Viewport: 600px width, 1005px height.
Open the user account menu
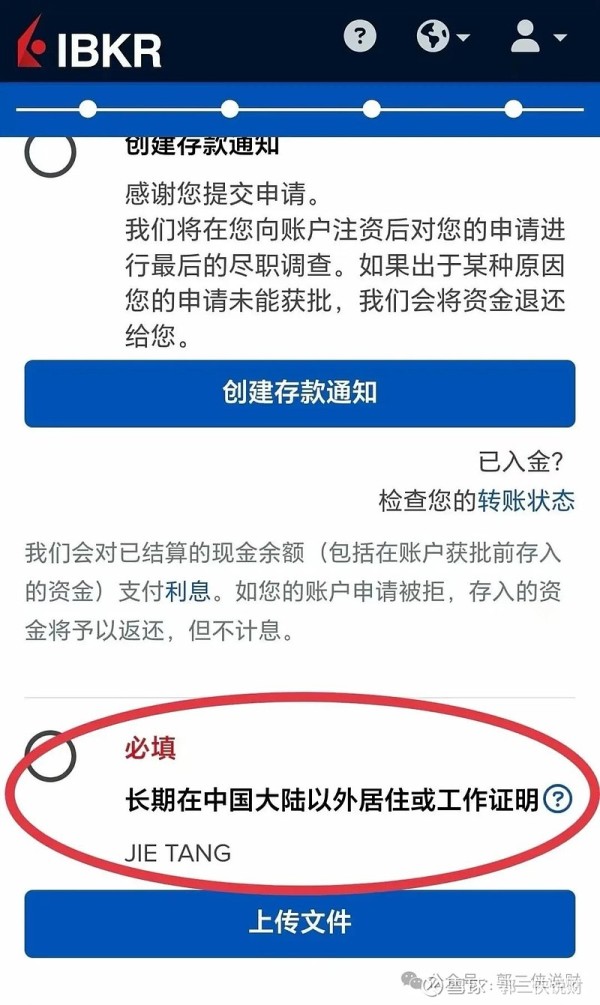click(x=538, y=37)
